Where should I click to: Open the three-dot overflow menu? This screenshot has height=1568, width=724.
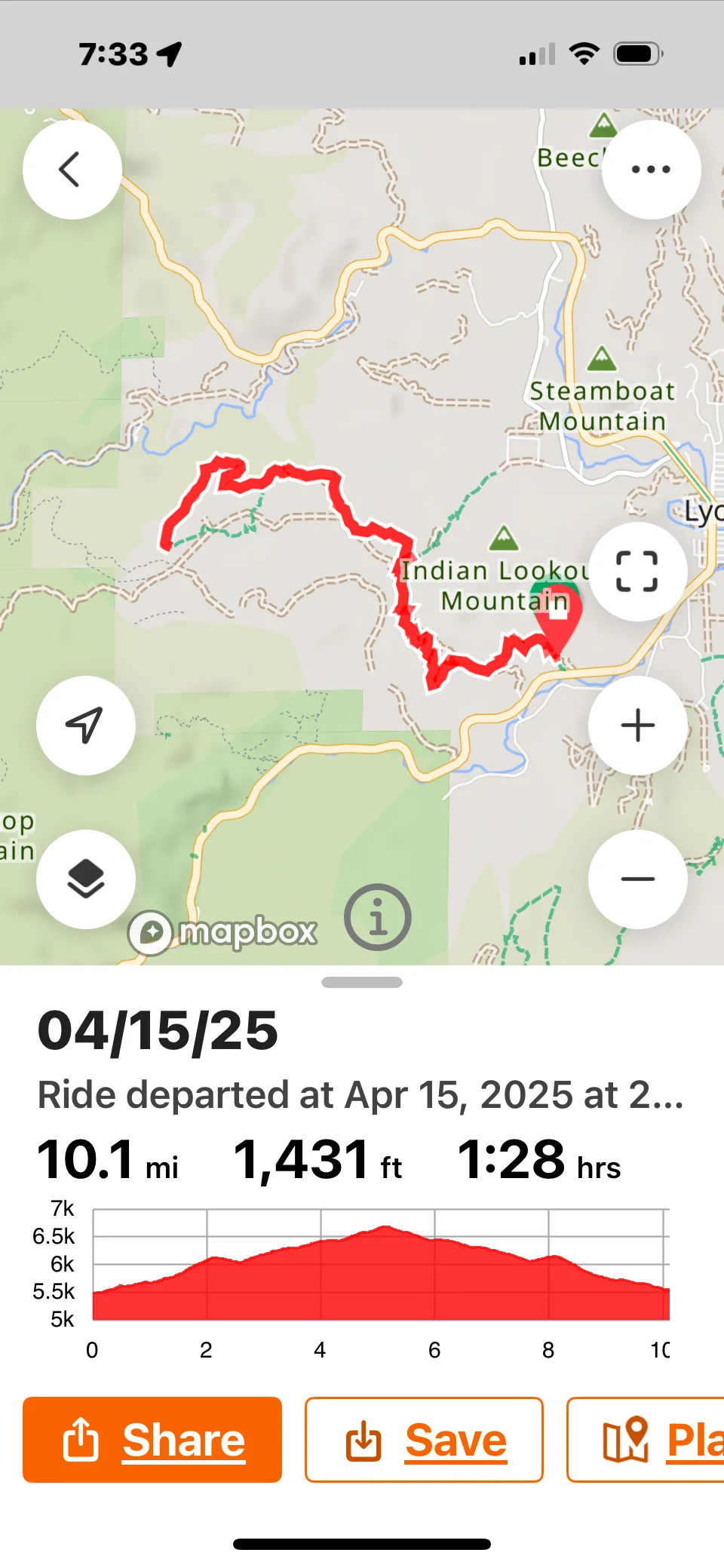point(651,170)
